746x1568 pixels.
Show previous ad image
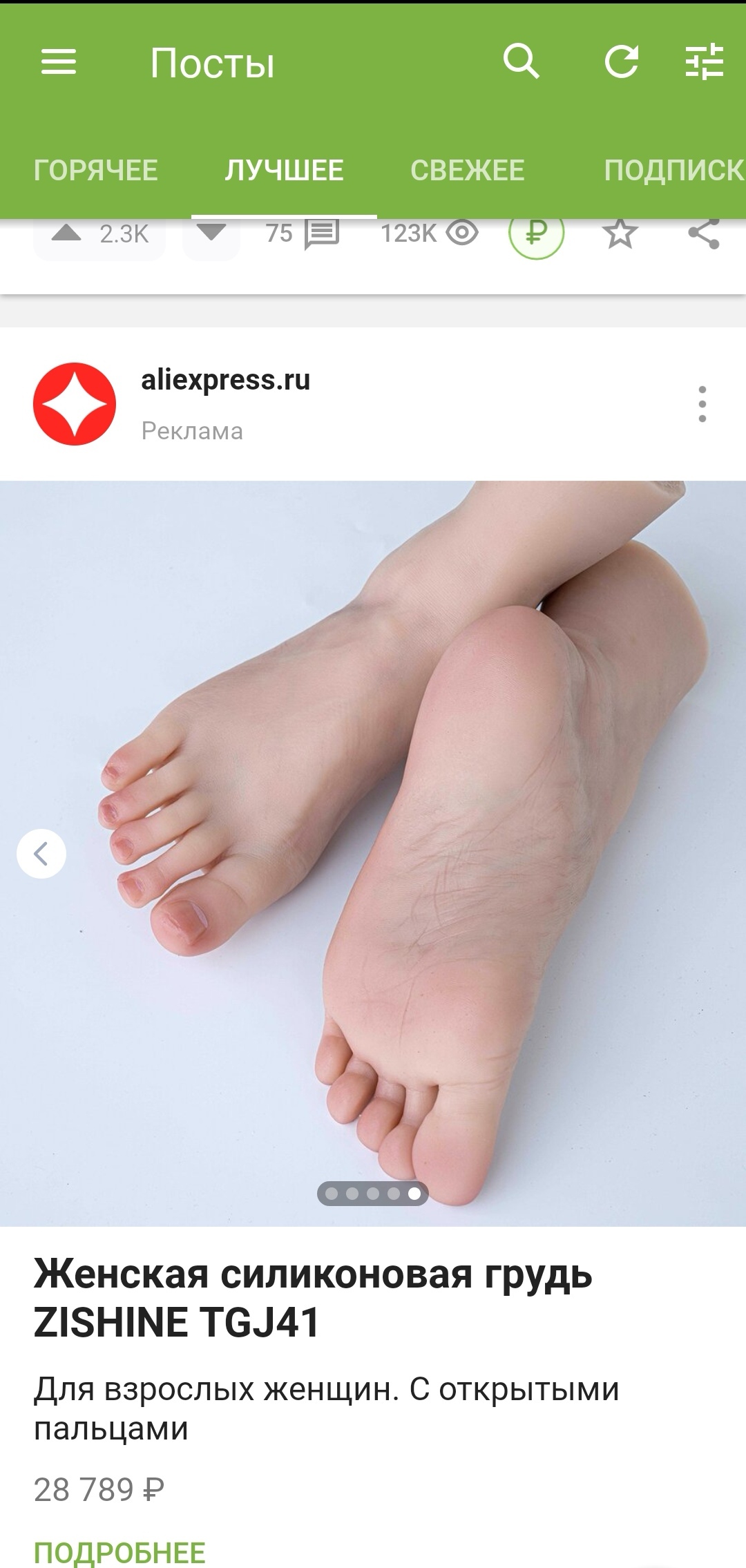pyautogui.click(x=41, y=854)
